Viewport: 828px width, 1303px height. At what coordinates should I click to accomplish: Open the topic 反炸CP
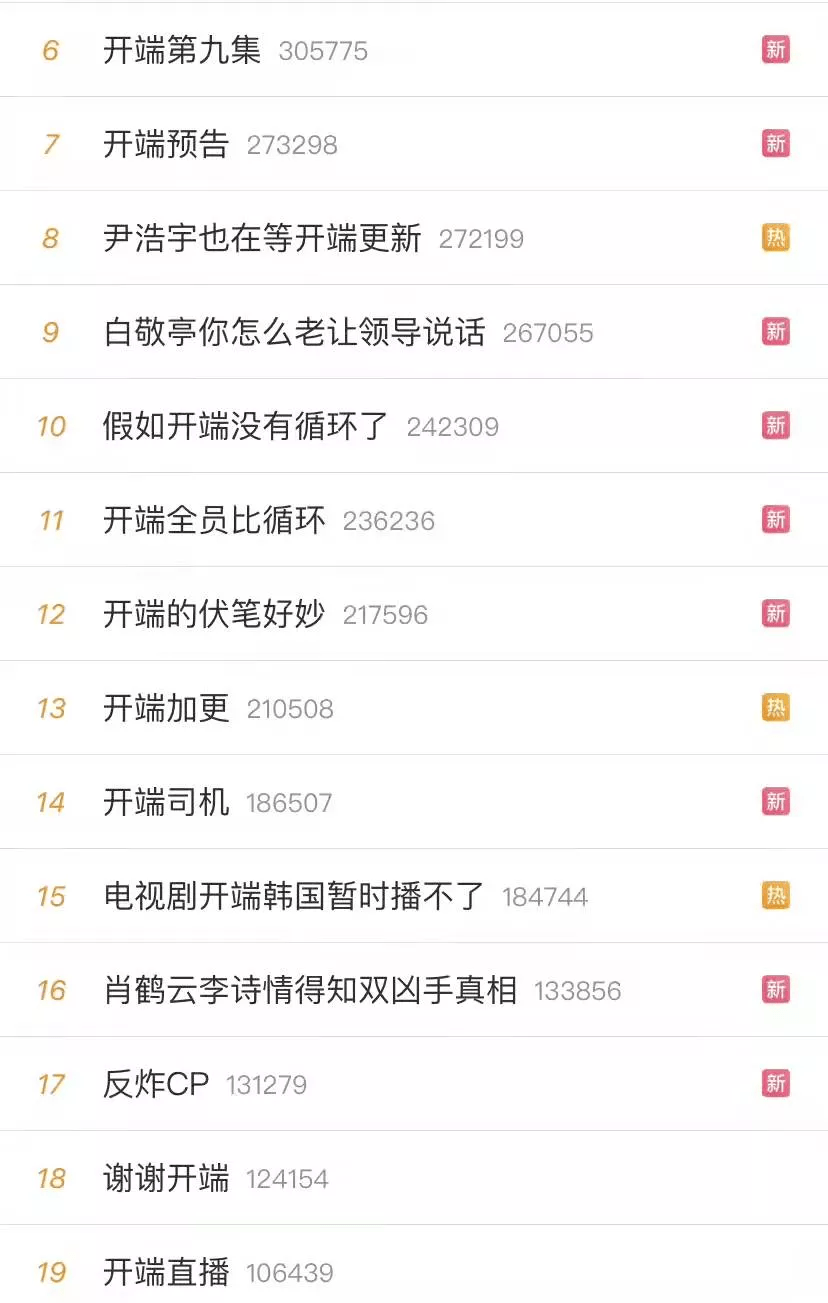coord(156,1084)
